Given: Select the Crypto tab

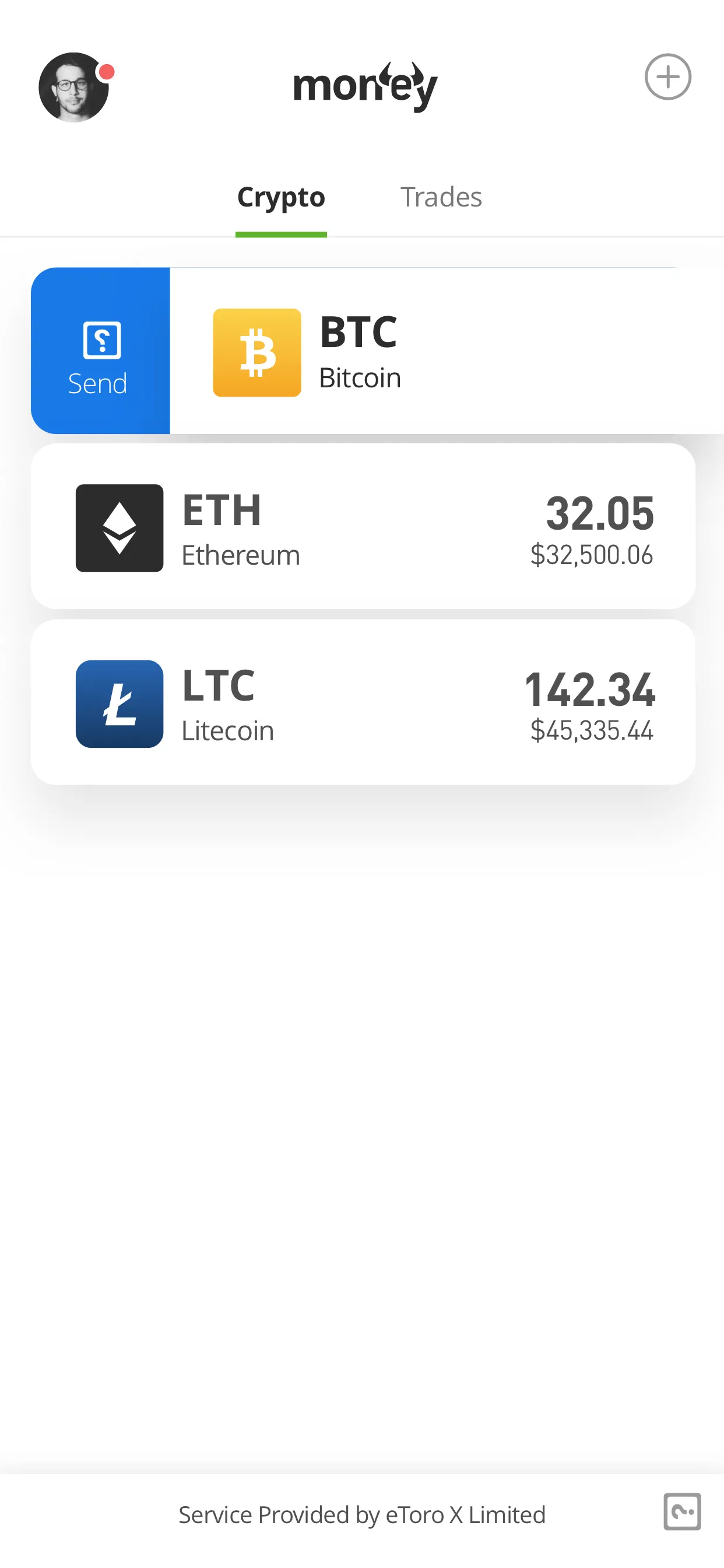Looking at the screenshot, I should pos(280,197).
